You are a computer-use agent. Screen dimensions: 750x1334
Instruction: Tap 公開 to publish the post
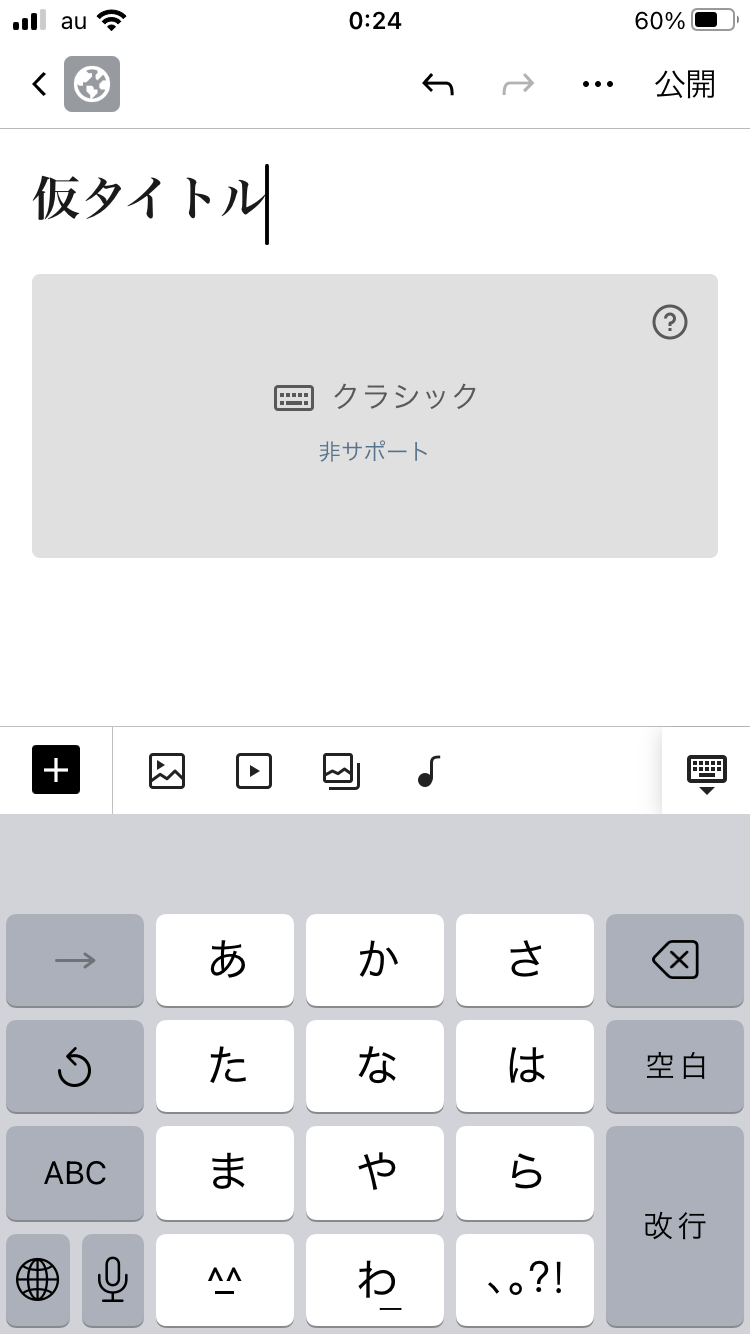[685, 84]
